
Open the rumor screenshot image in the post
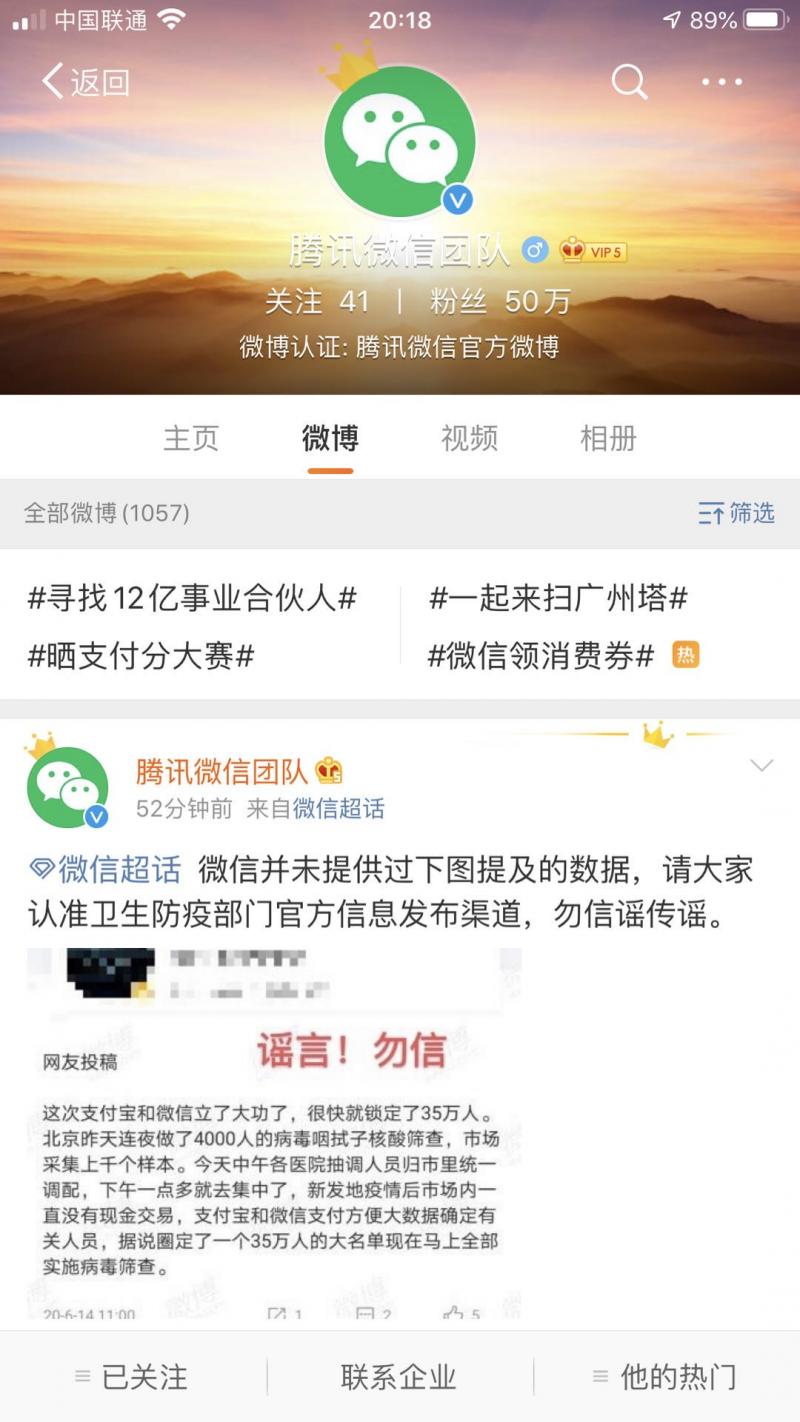pos(274,1133)
